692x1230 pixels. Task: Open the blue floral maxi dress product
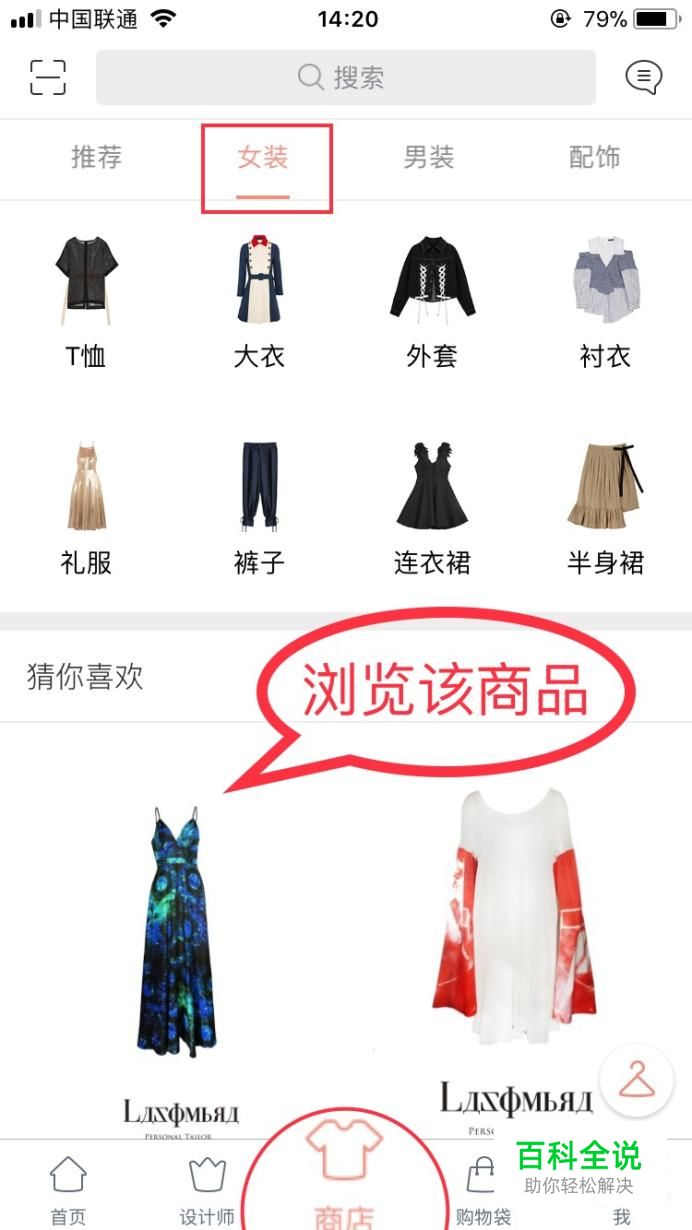[180, 930]
